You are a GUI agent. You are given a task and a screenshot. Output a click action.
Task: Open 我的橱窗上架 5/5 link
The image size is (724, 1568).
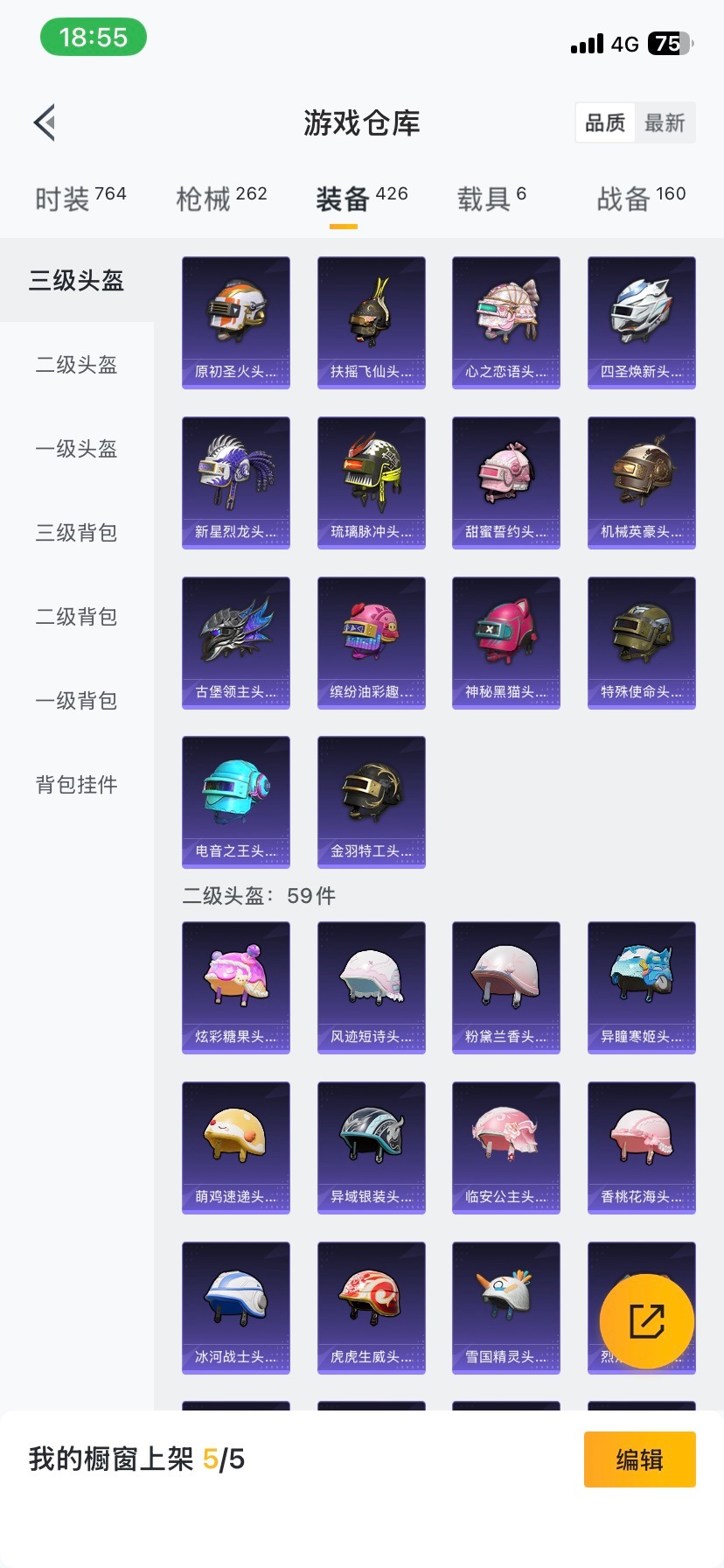coord(131,1459)
